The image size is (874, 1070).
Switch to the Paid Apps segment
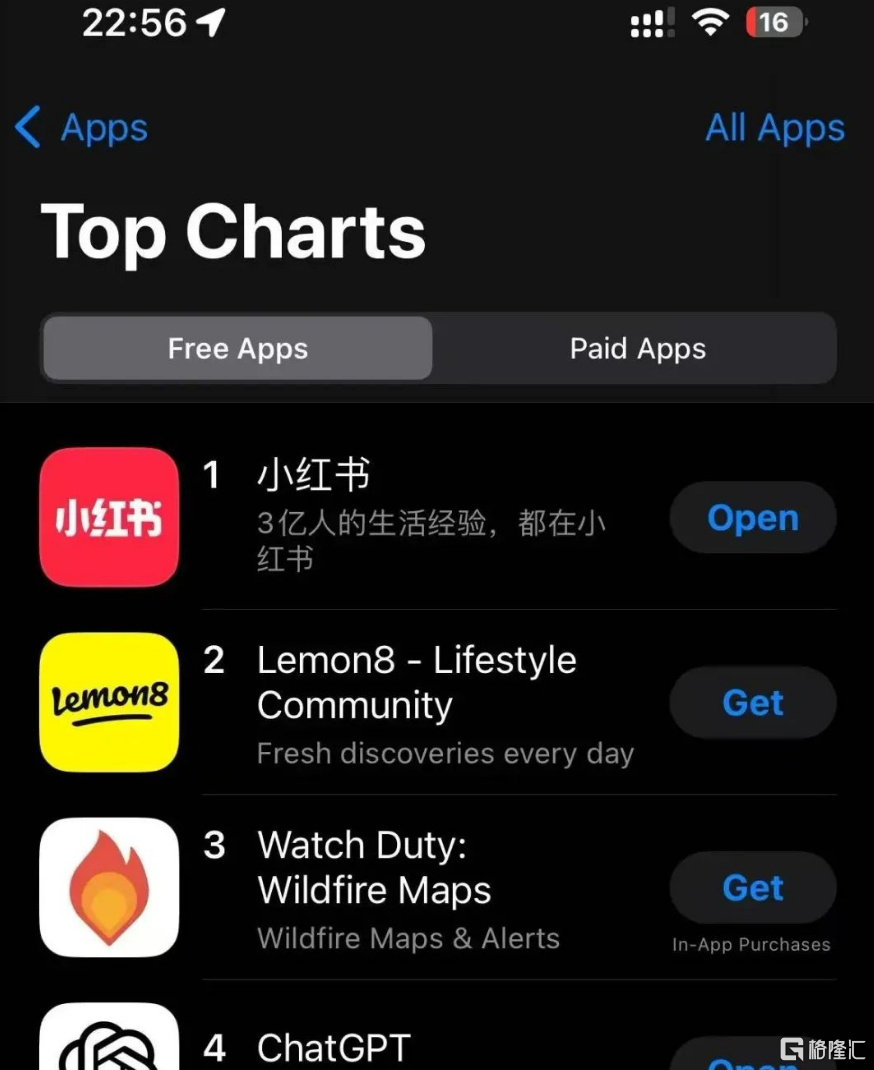coord(637,349)
